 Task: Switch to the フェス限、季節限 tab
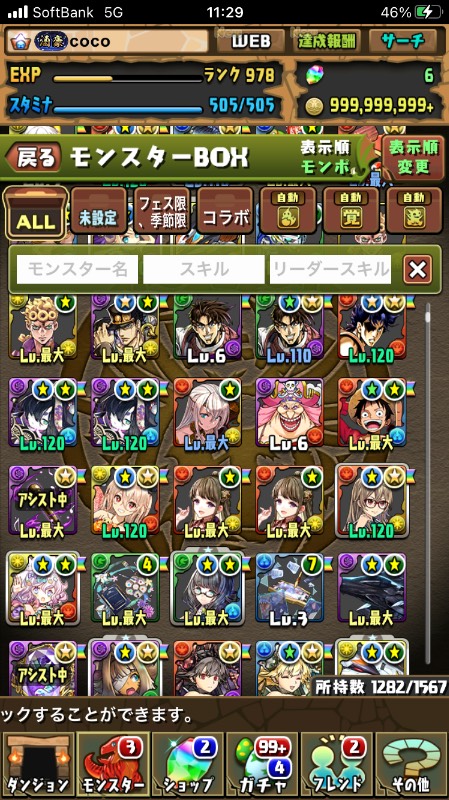161,211
